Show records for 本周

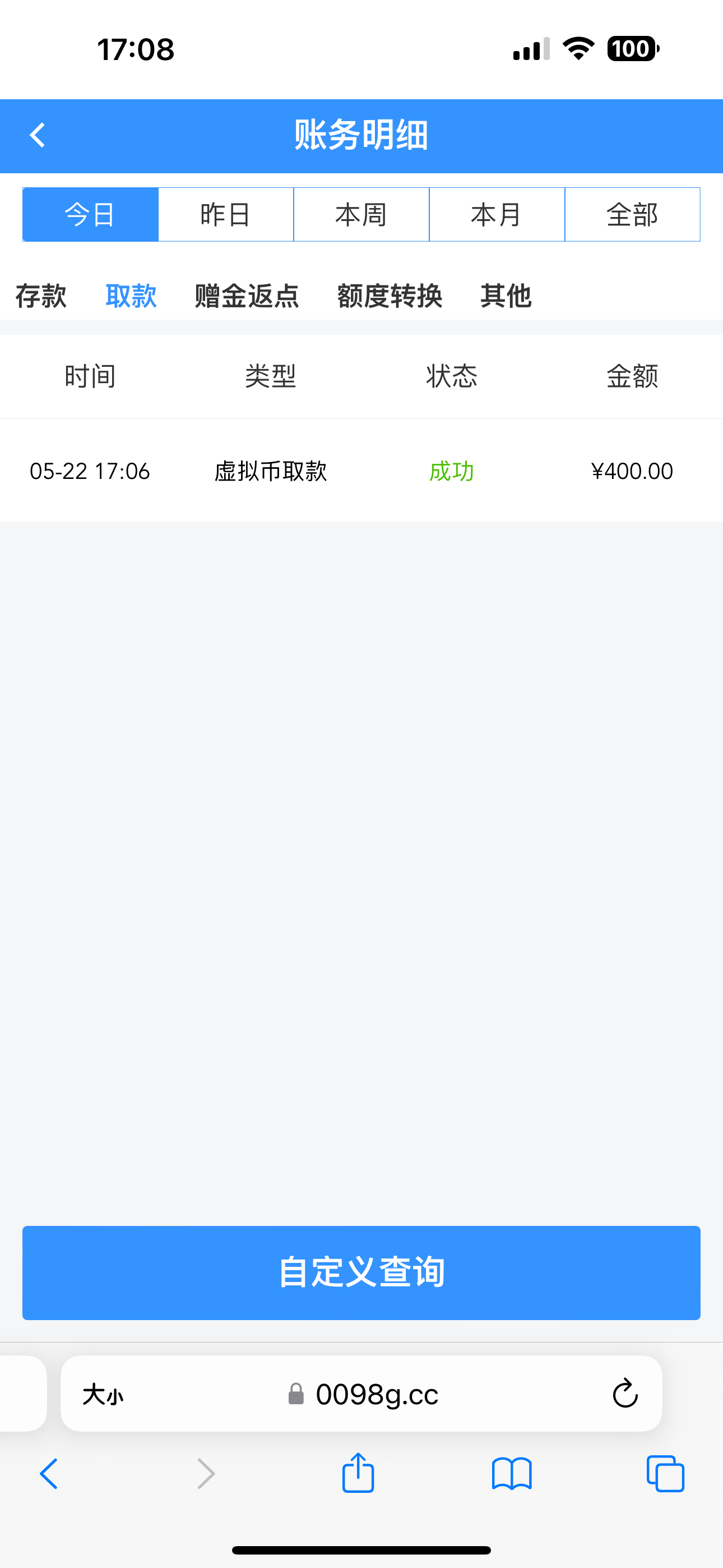pos(361,215)
